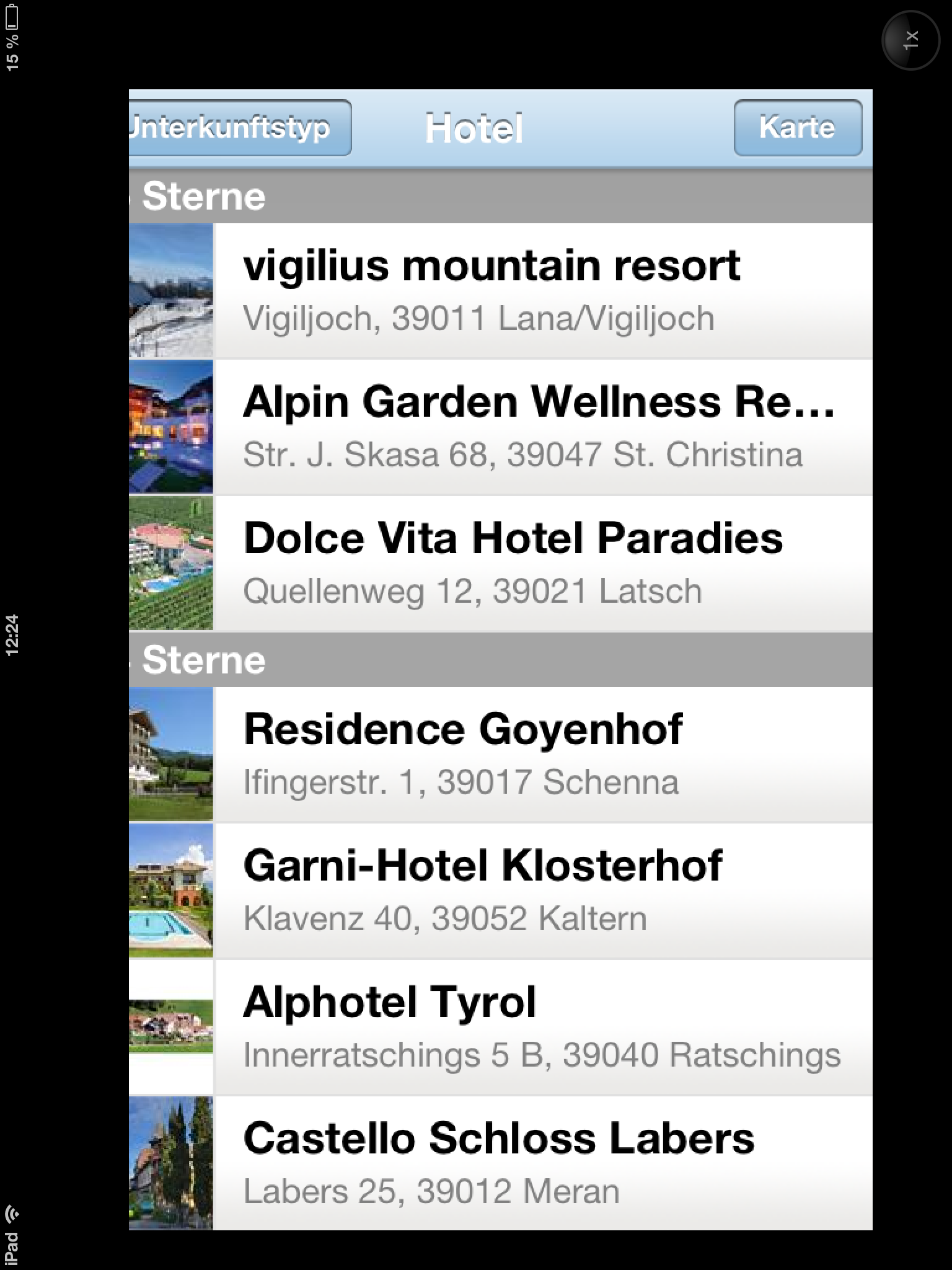Screen dimensions: 952x1270
Task: Toggle the 1x zoom scale button
Action: click(x=910, y=40)
